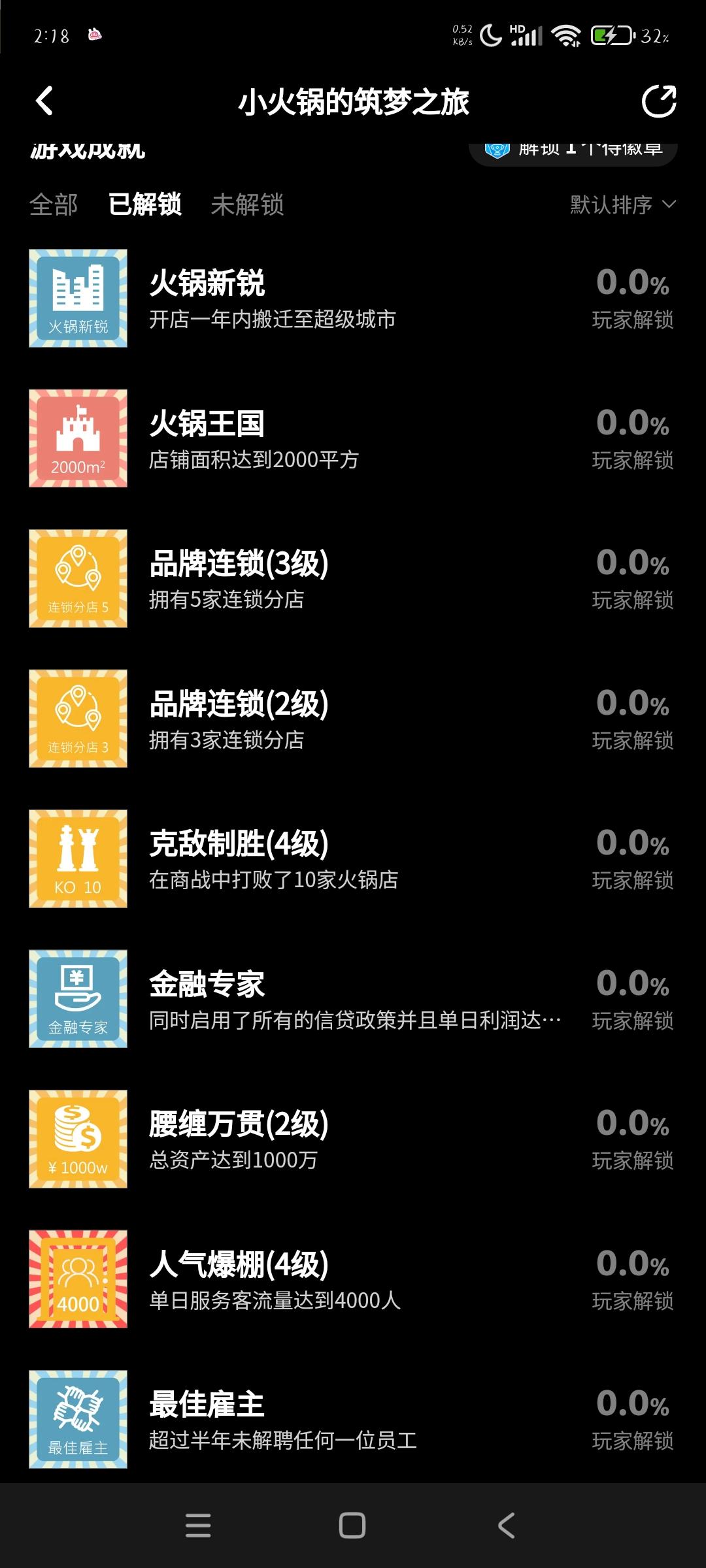The width and height of the screenshot is (706, 1568).
Task: Share this game achievements page
Action: (658, 101)
